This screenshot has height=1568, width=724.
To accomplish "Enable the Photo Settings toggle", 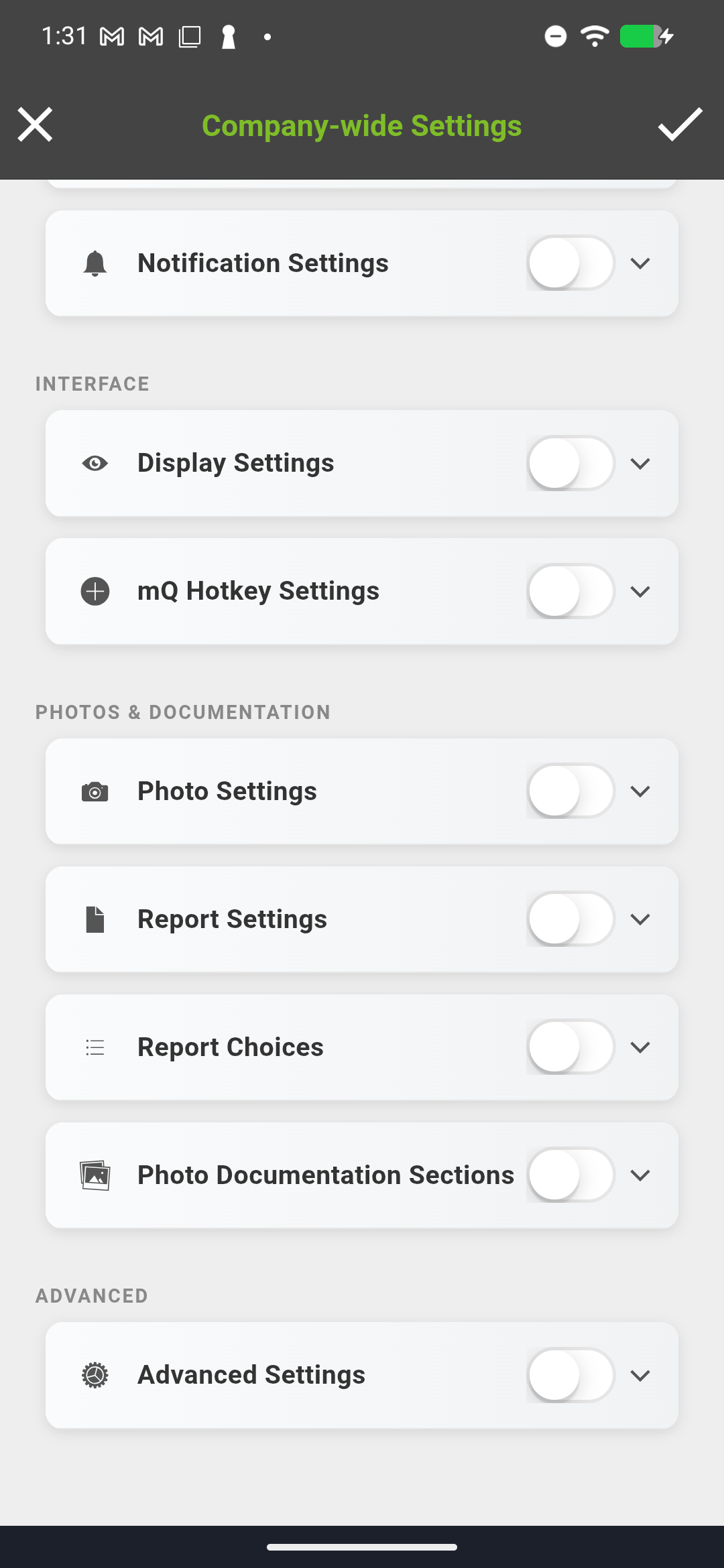I will point(570,791).
